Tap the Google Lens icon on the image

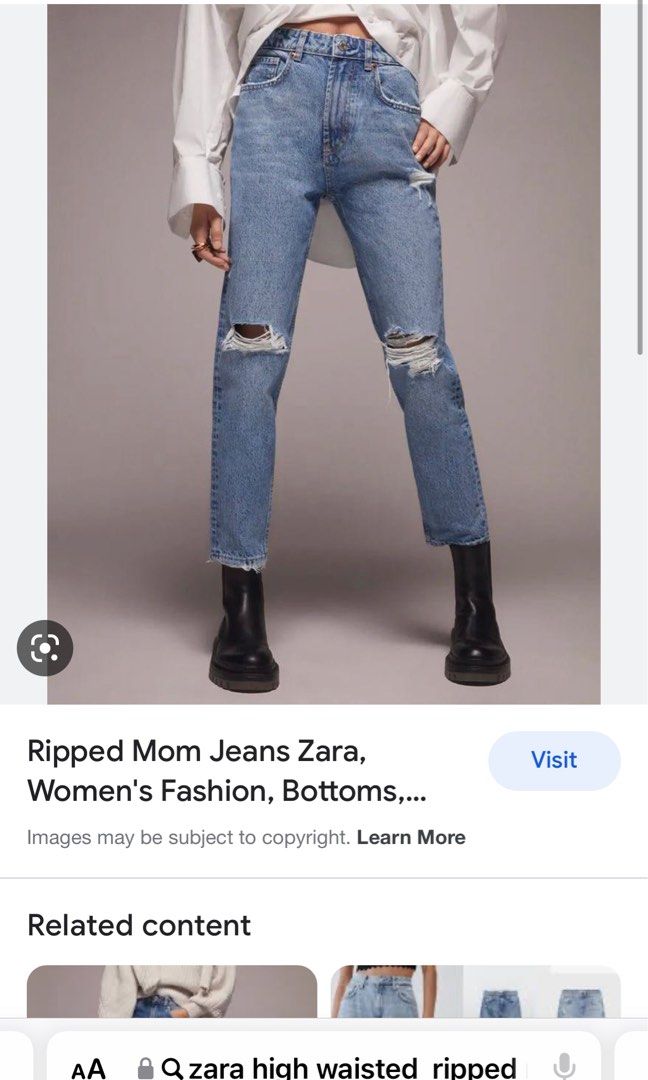click(45, 648)
